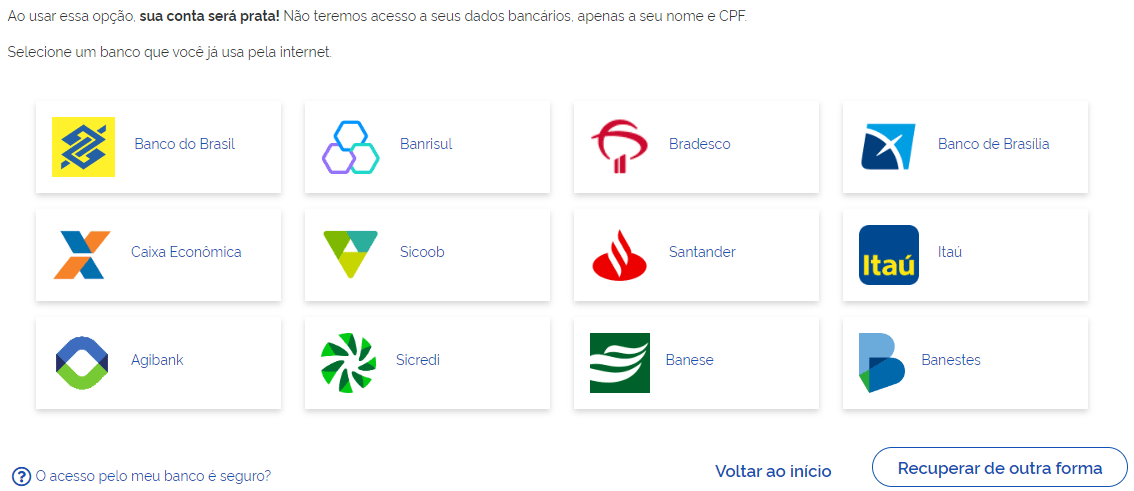Image resolution: width=1134 pixels, height=491 pixels.
Task: Open the Banese bank card
Action: click(x=696, y=361)
